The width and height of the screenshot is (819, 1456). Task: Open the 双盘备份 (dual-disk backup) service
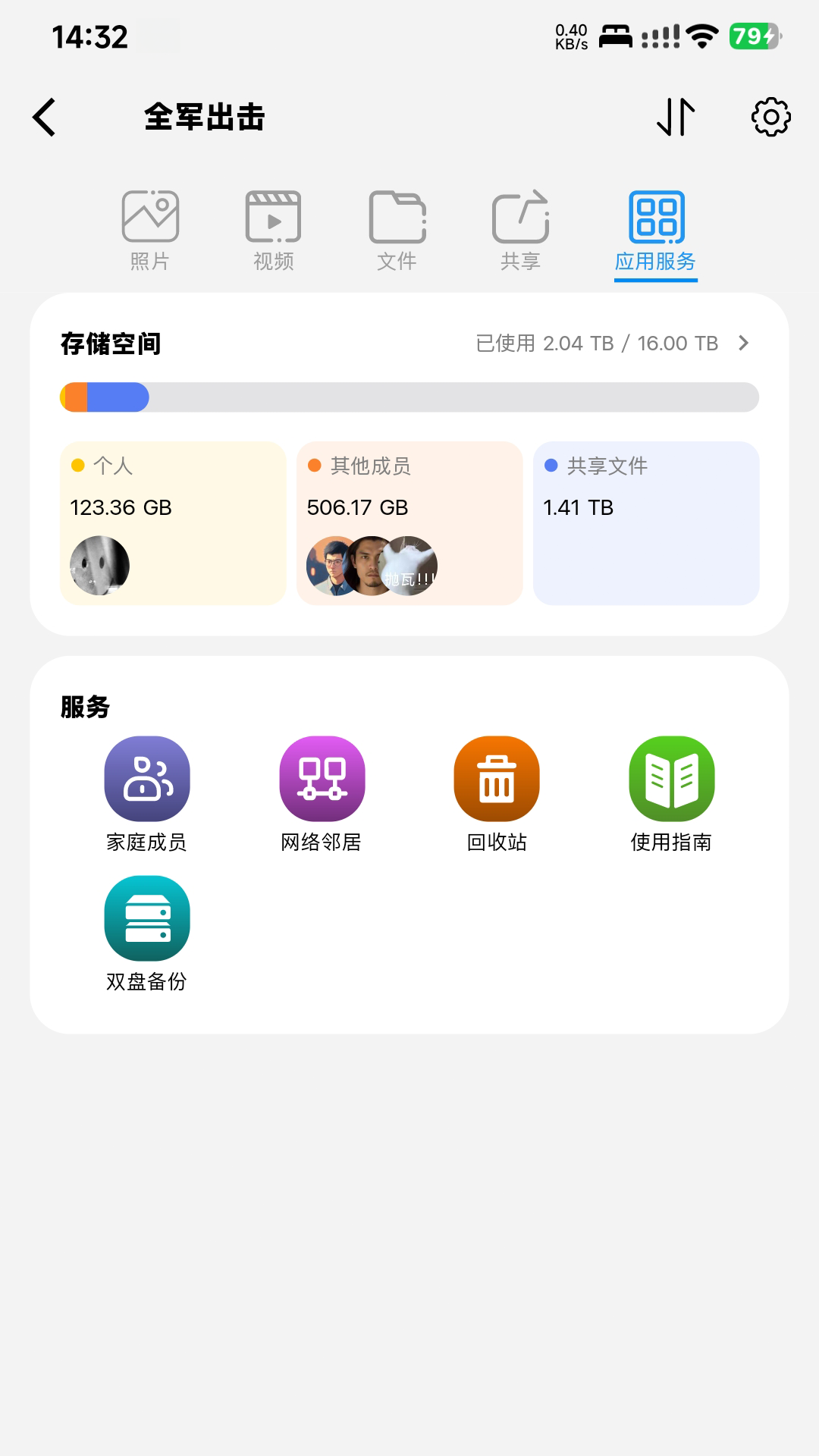click(x=146, y=918)
